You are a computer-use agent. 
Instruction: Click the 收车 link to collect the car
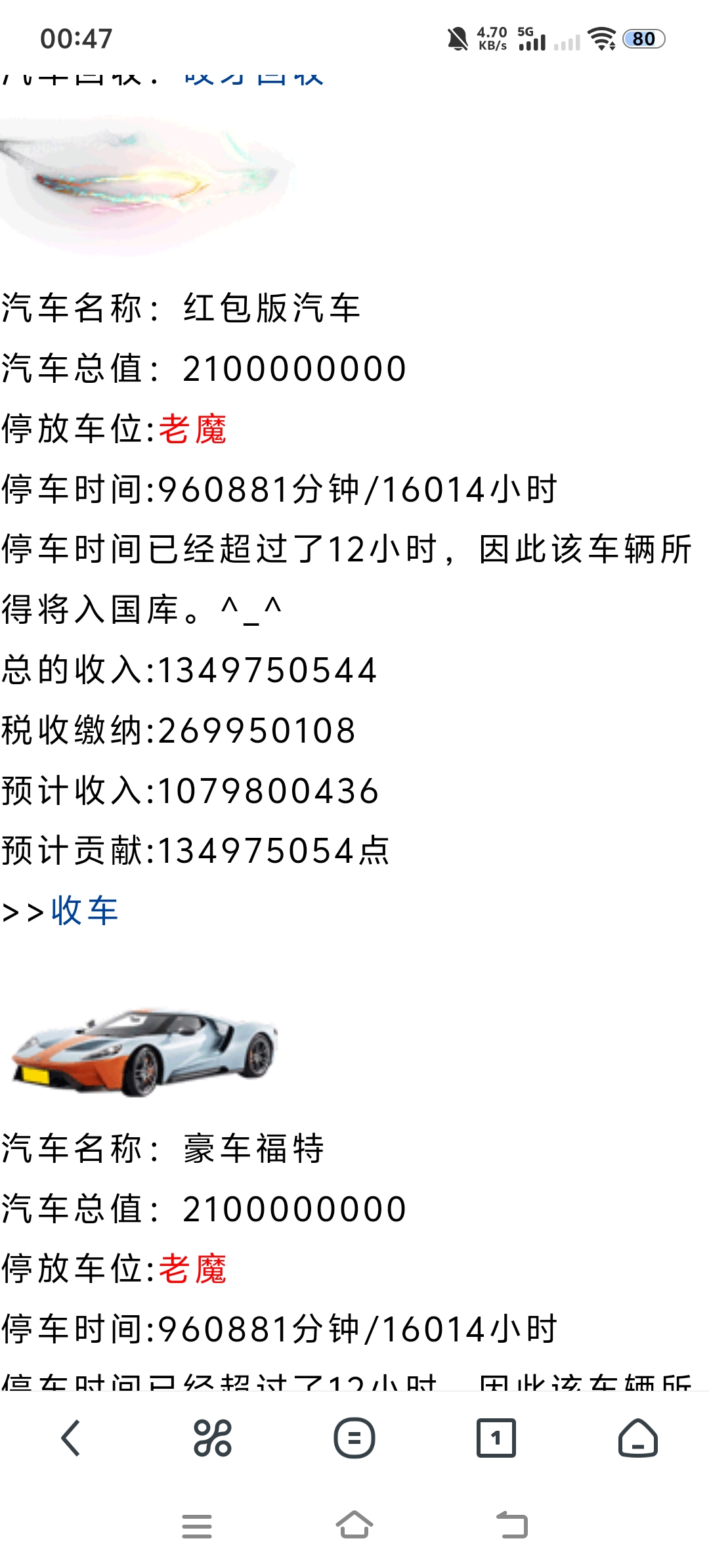point(83,911)
